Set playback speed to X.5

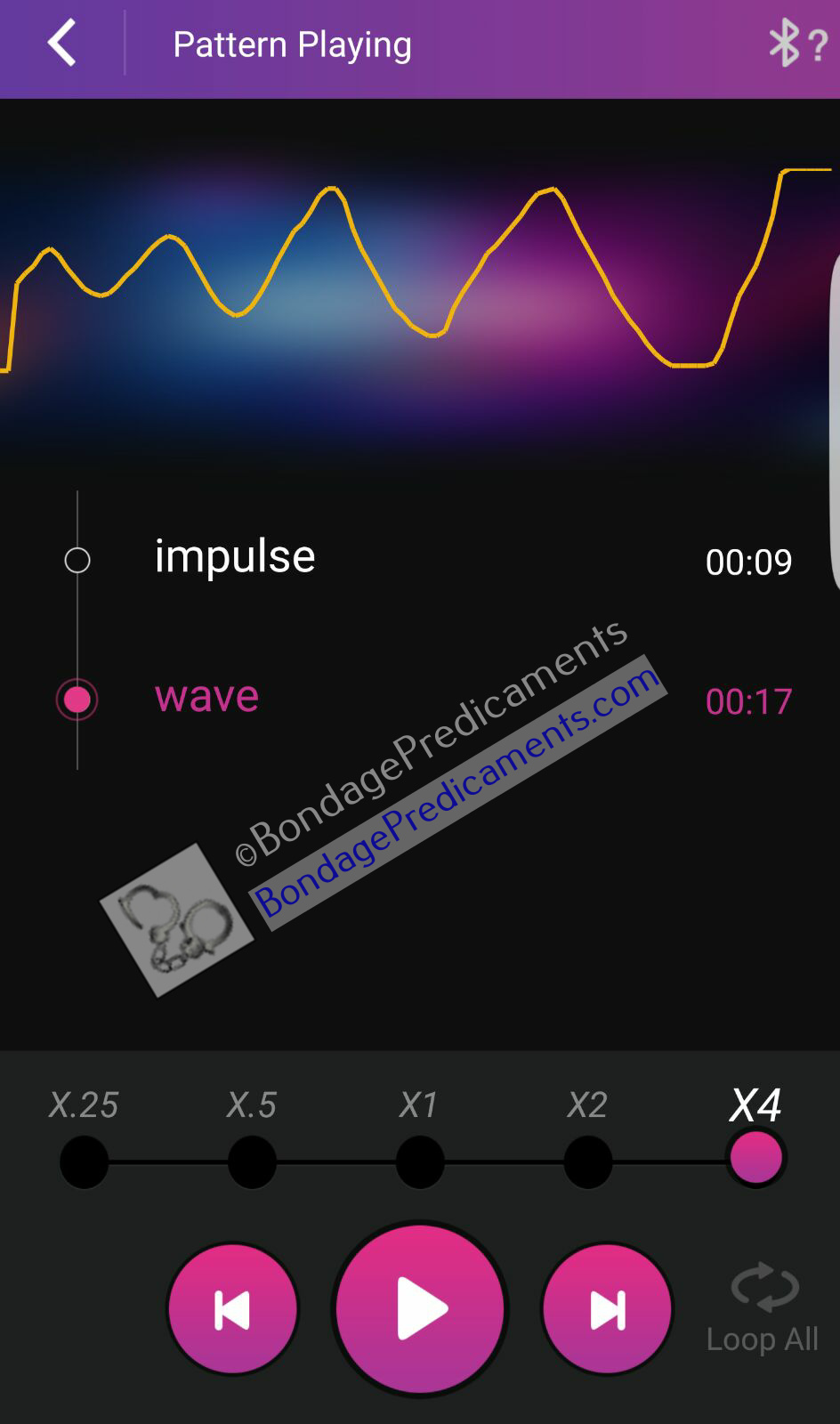(x=251, y=1160)
